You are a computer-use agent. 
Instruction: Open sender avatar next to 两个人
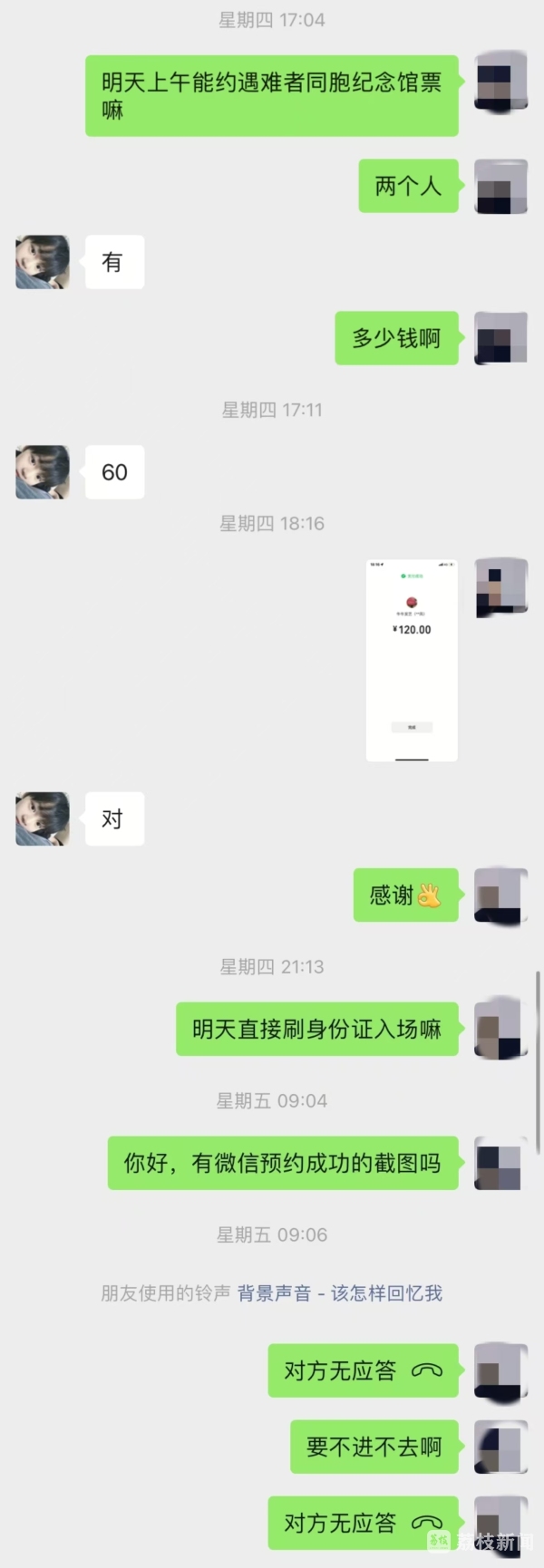pos(501,187)
